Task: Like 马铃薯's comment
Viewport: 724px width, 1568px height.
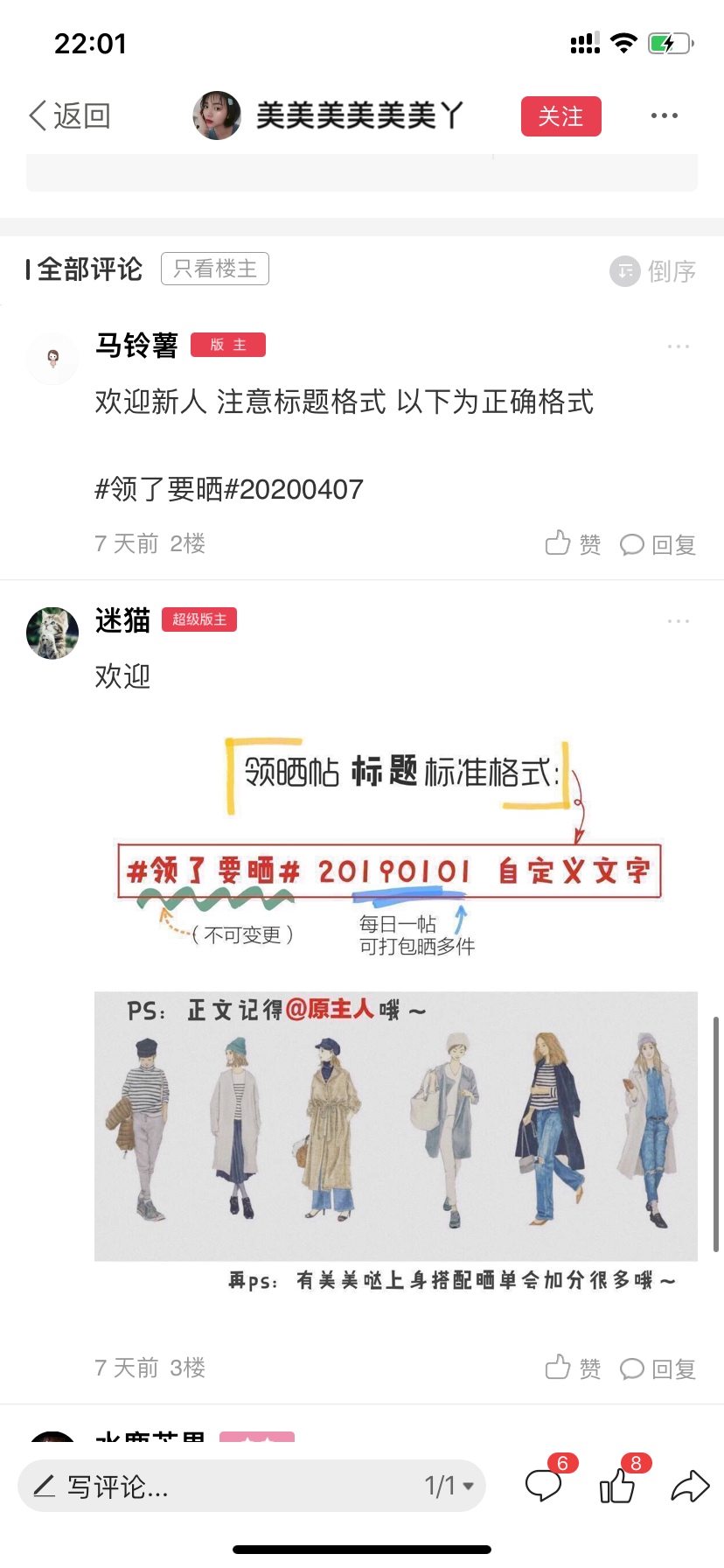Action: (x=573, y=544)
